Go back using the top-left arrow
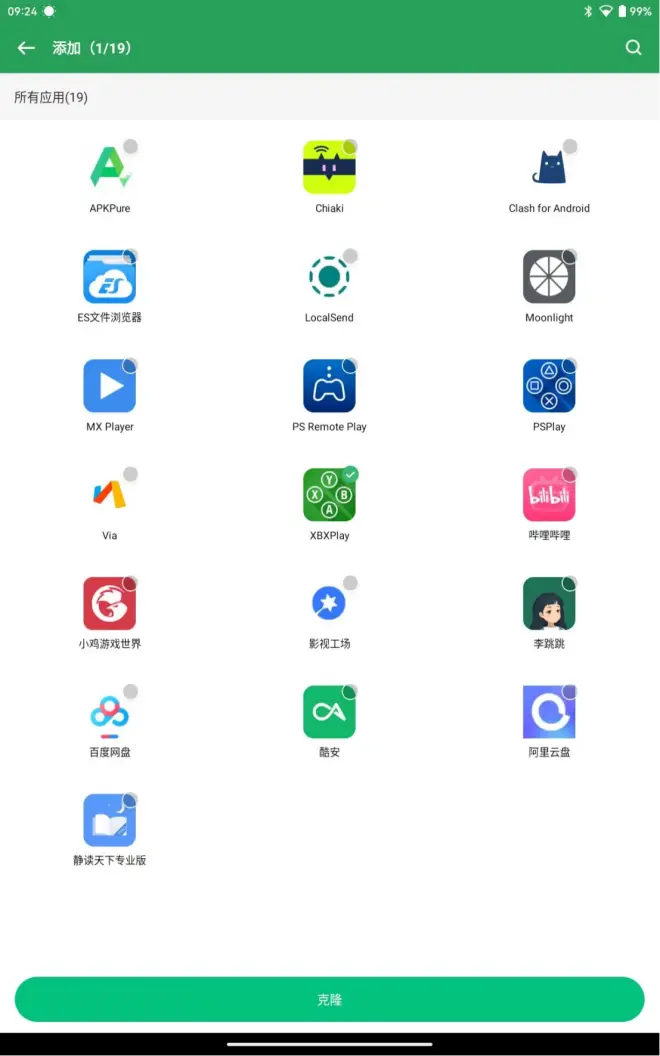Screen dimensions: 660x1056 tap(26, 48)
